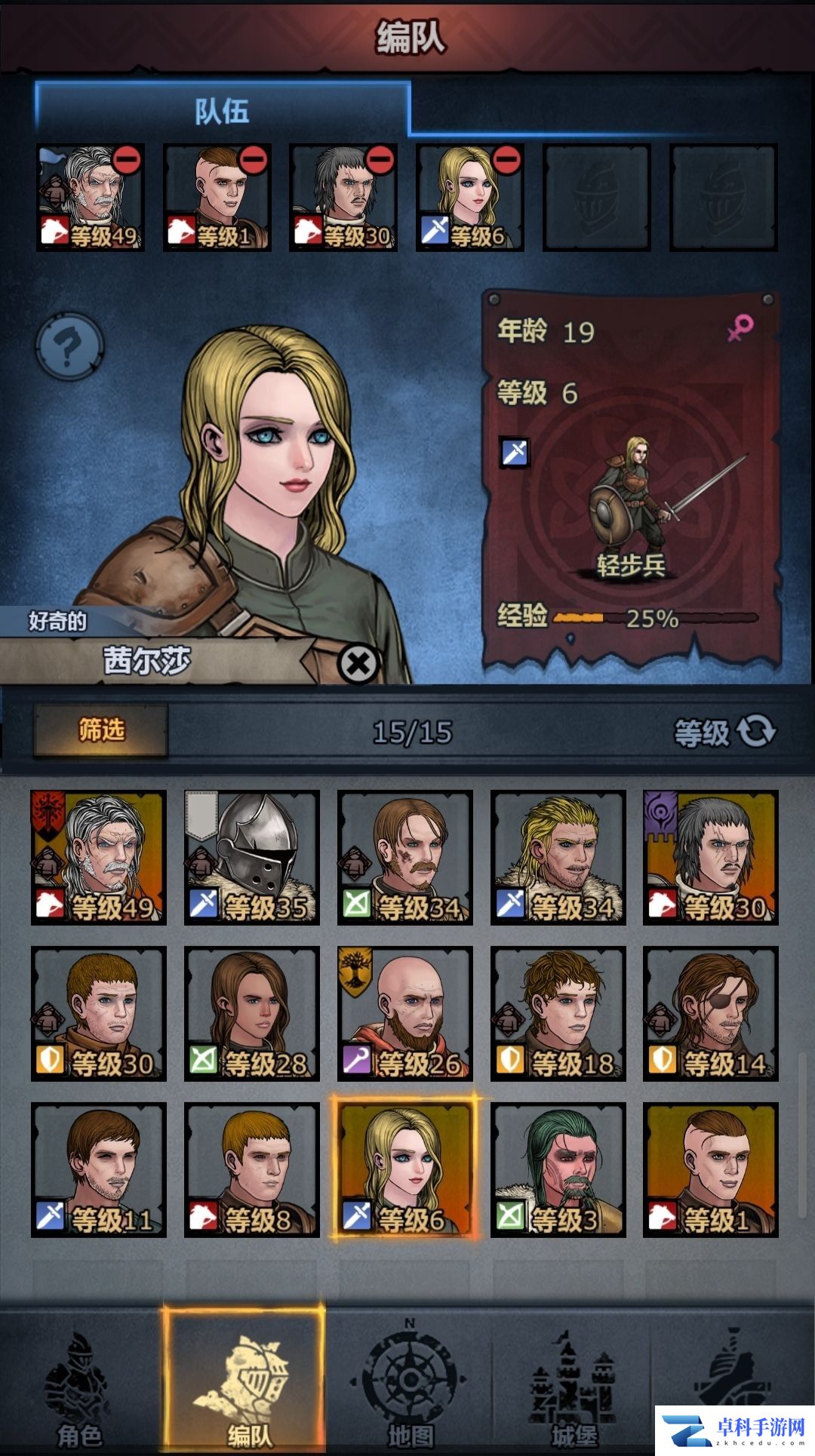Image resolution: width=815 pixels, height=1456 pixels.
Task: Select the level 28 female character
Action: 251,1013
